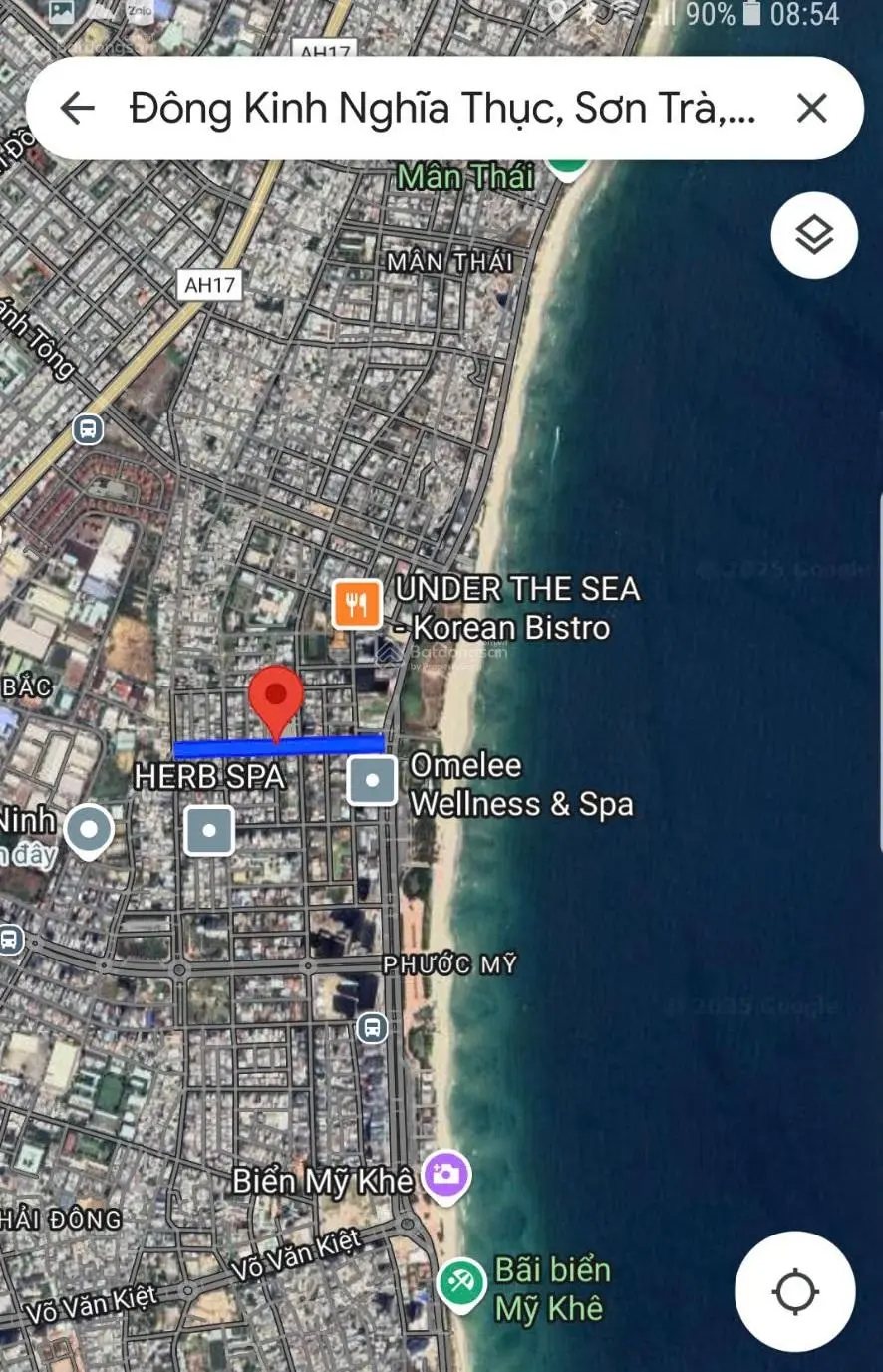Center map on my location

click(x=794, y=1291)
